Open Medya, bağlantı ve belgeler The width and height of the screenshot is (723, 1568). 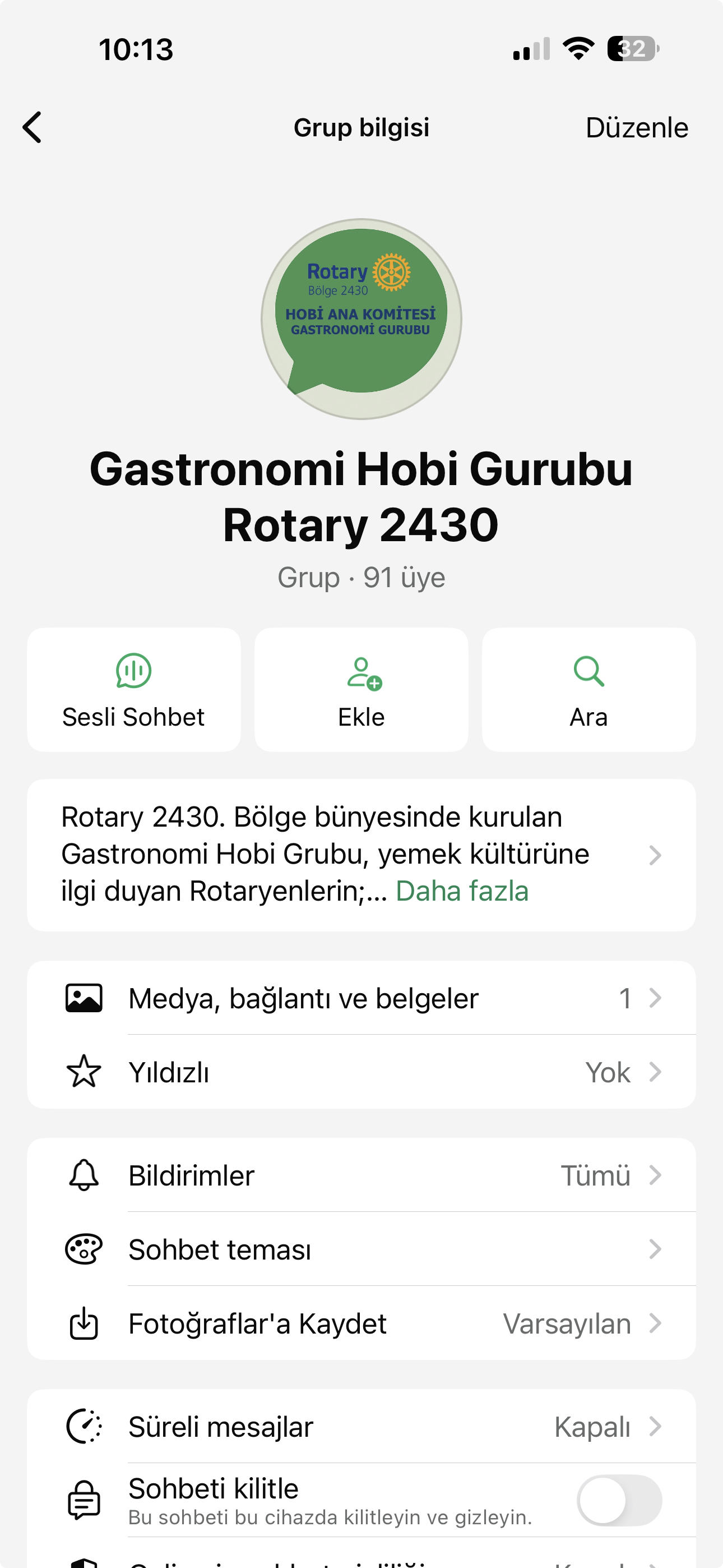(x=361, y=998)
